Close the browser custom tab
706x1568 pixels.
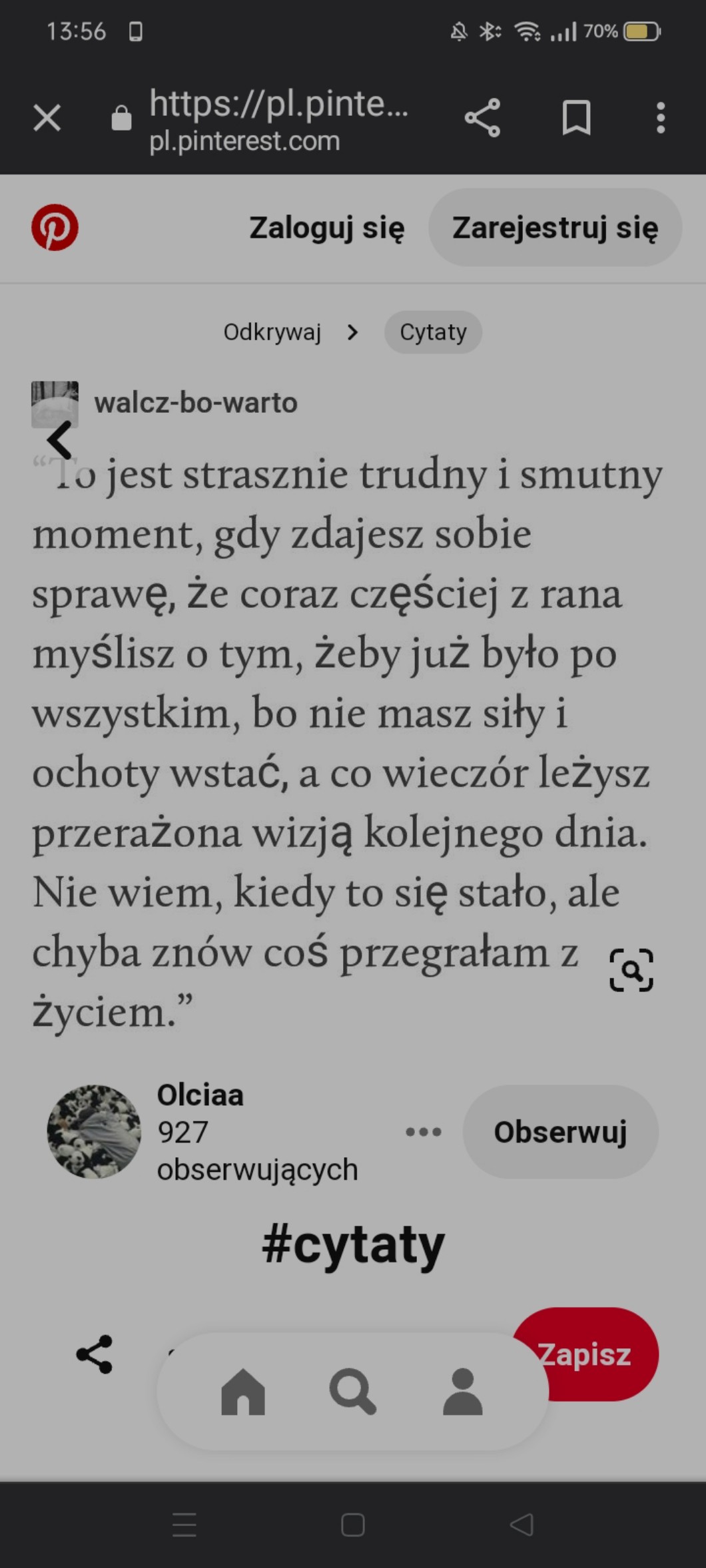(x=47, y=119)
